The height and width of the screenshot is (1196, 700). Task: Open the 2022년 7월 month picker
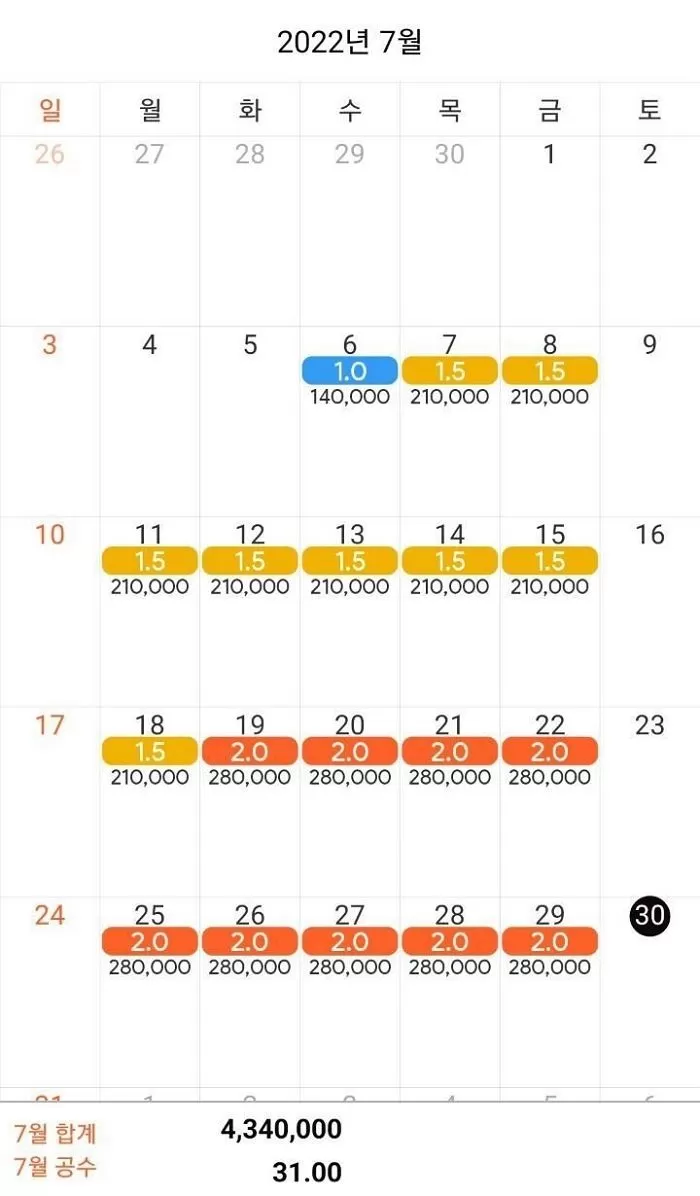tap(350, 43)
